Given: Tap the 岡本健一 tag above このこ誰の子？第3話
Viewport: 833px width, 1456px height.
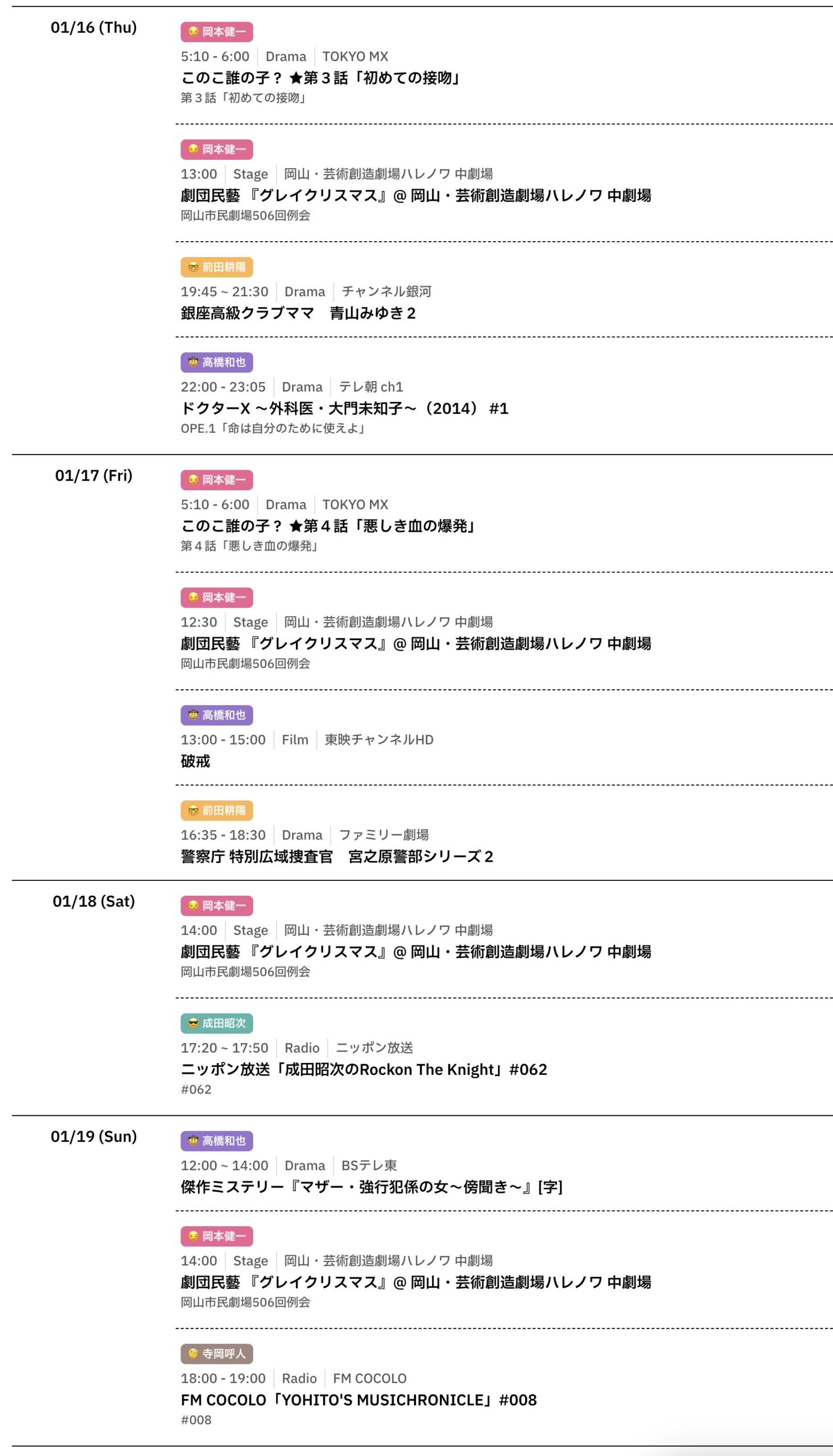Looking at the screenshot, I should pos(216,32).
